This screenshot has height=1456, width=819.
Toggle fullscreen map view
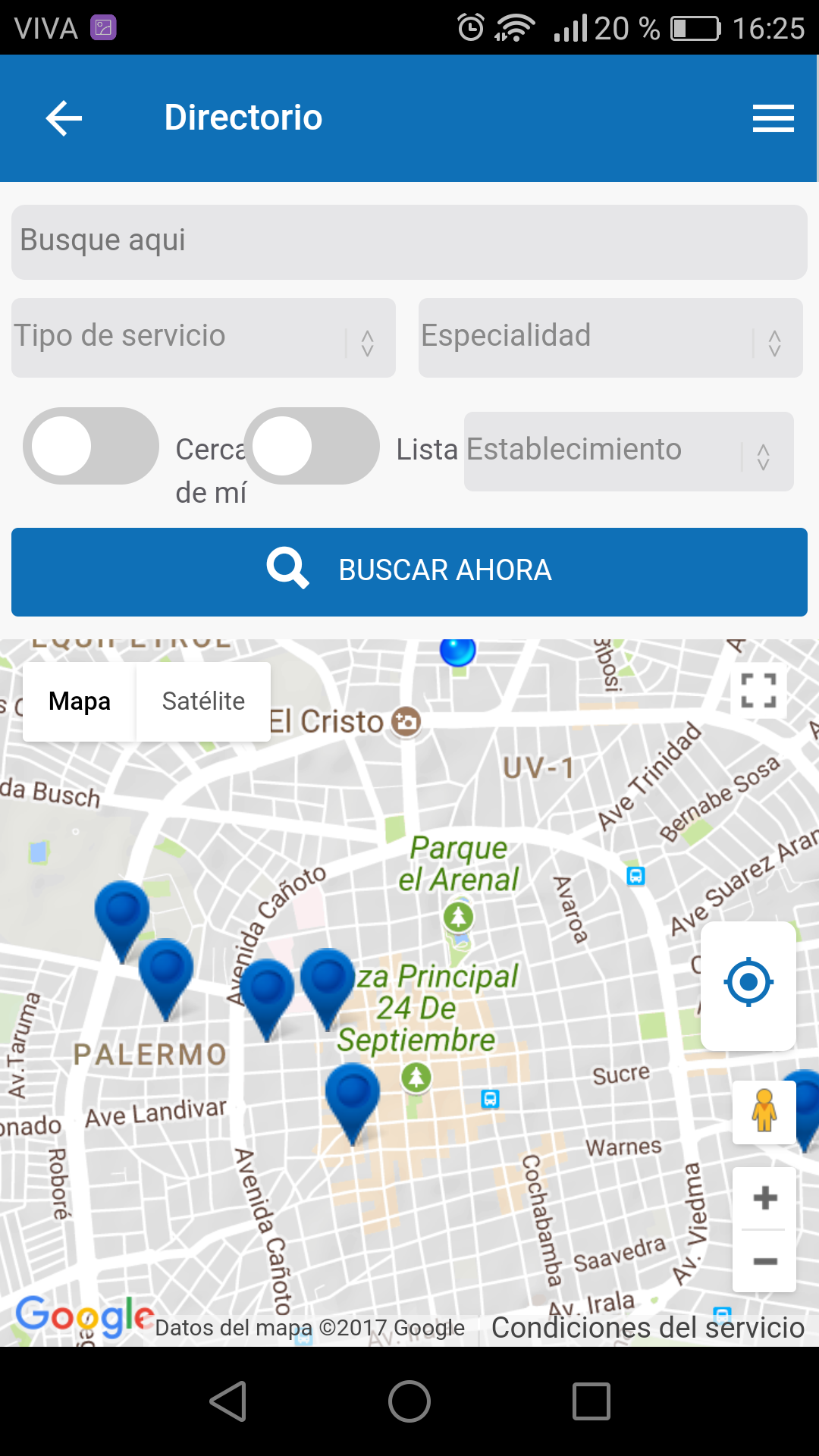pyautogui.click(x=758, y=691)
